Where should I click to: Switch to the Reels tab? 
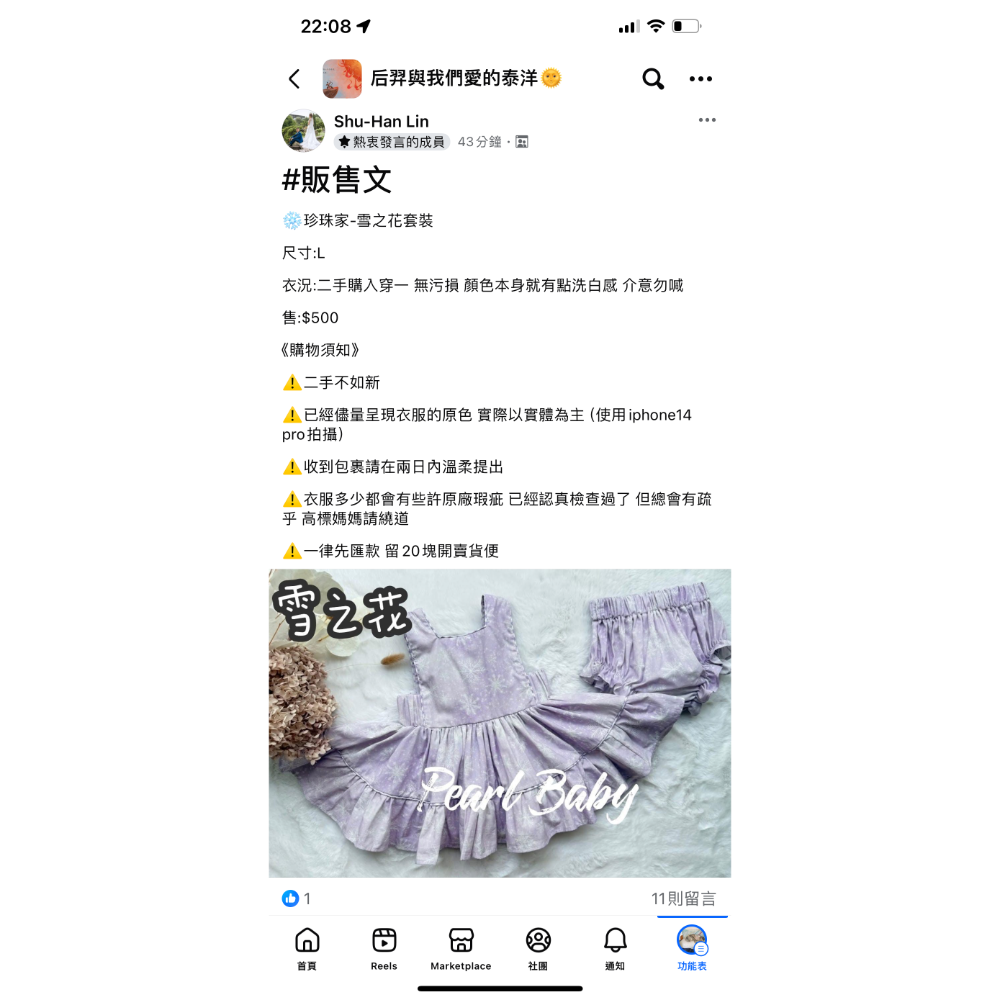point(384,949)
